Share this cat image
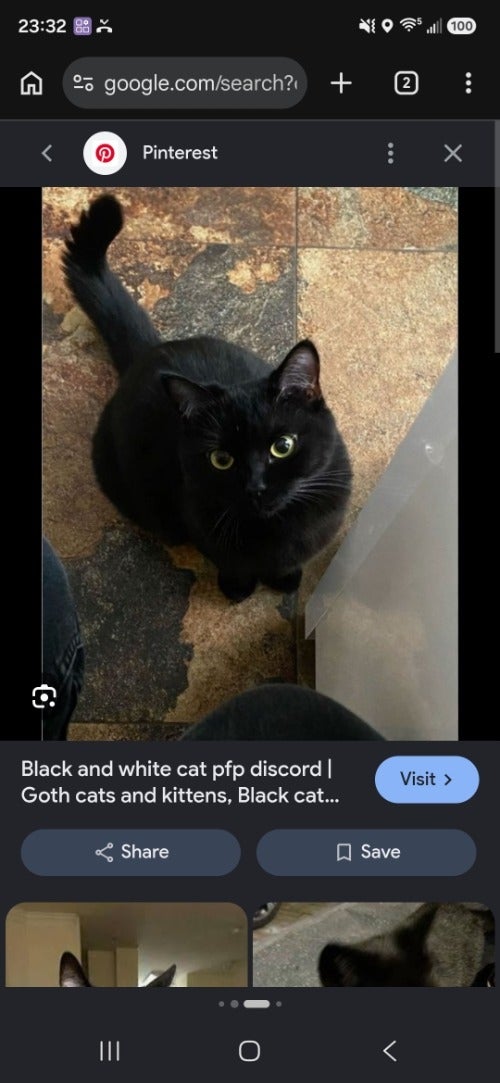The width and height of the screenshot is (500, 1083). click(x=131, y=852)
